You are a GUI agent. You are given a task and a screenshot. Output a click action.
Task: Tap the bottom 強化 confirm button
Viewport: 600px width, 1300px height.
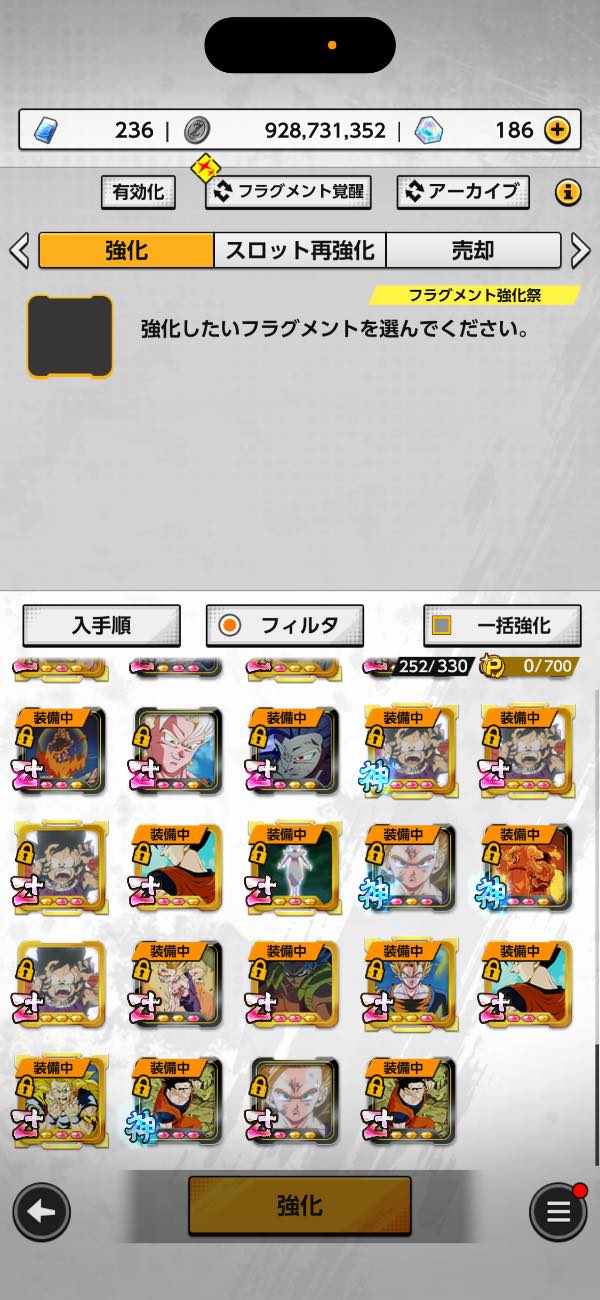(x=300, y=1206)
